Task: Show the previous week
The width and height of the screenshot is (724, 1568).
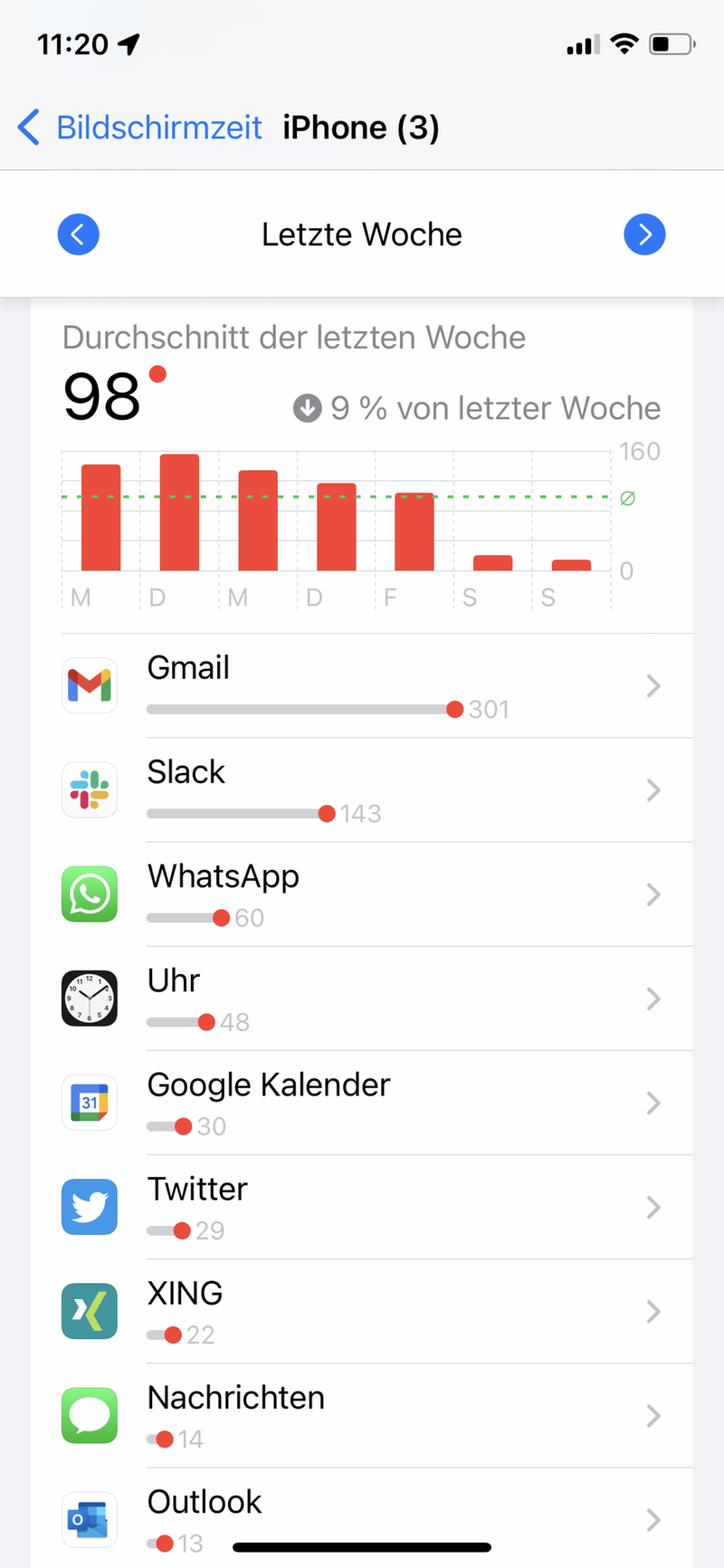Action: click(x=79, y=234)
